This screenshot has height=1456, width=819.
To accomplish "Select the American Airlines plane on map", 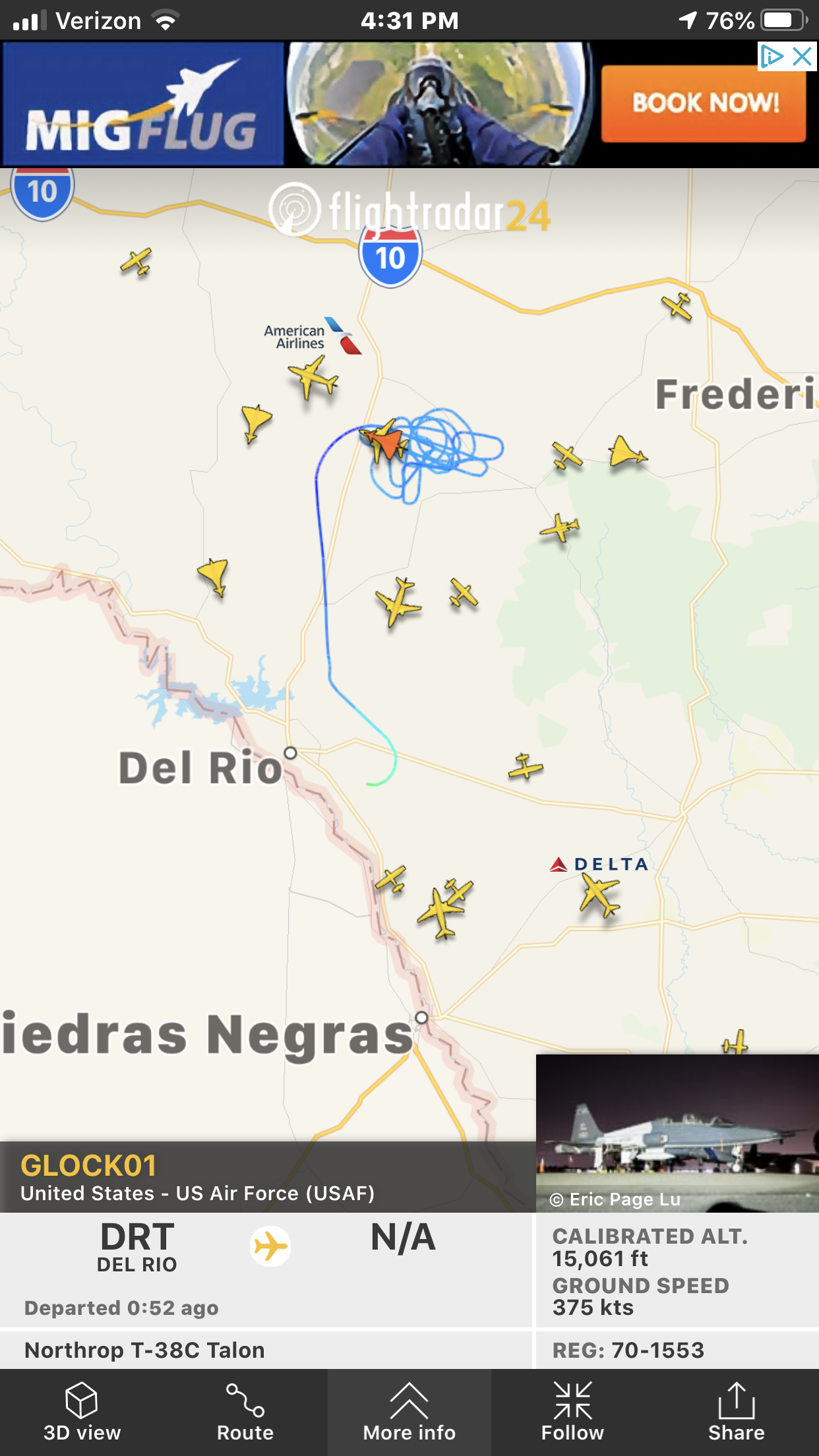I will tap(313, 378).
